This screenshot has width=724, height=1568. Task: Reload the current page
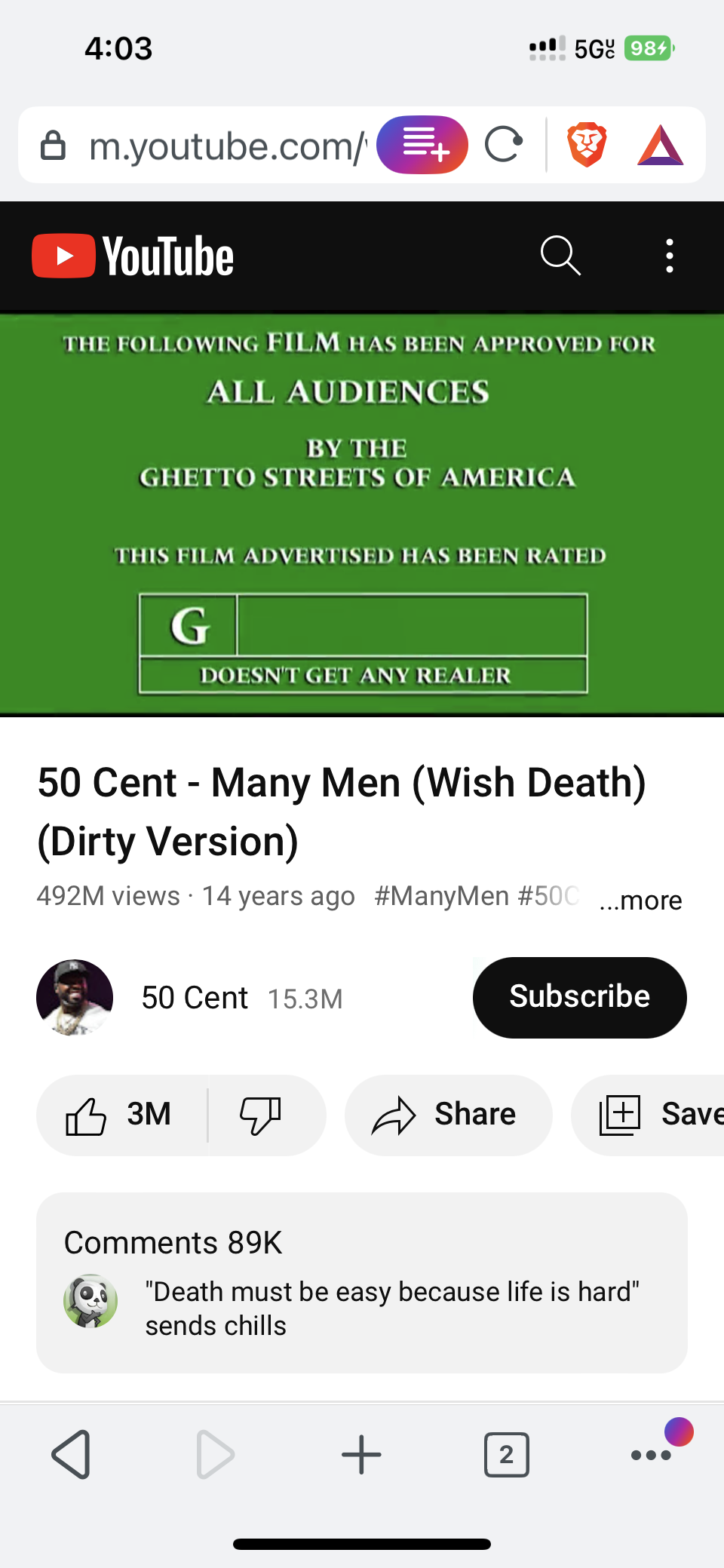point(504,145)
